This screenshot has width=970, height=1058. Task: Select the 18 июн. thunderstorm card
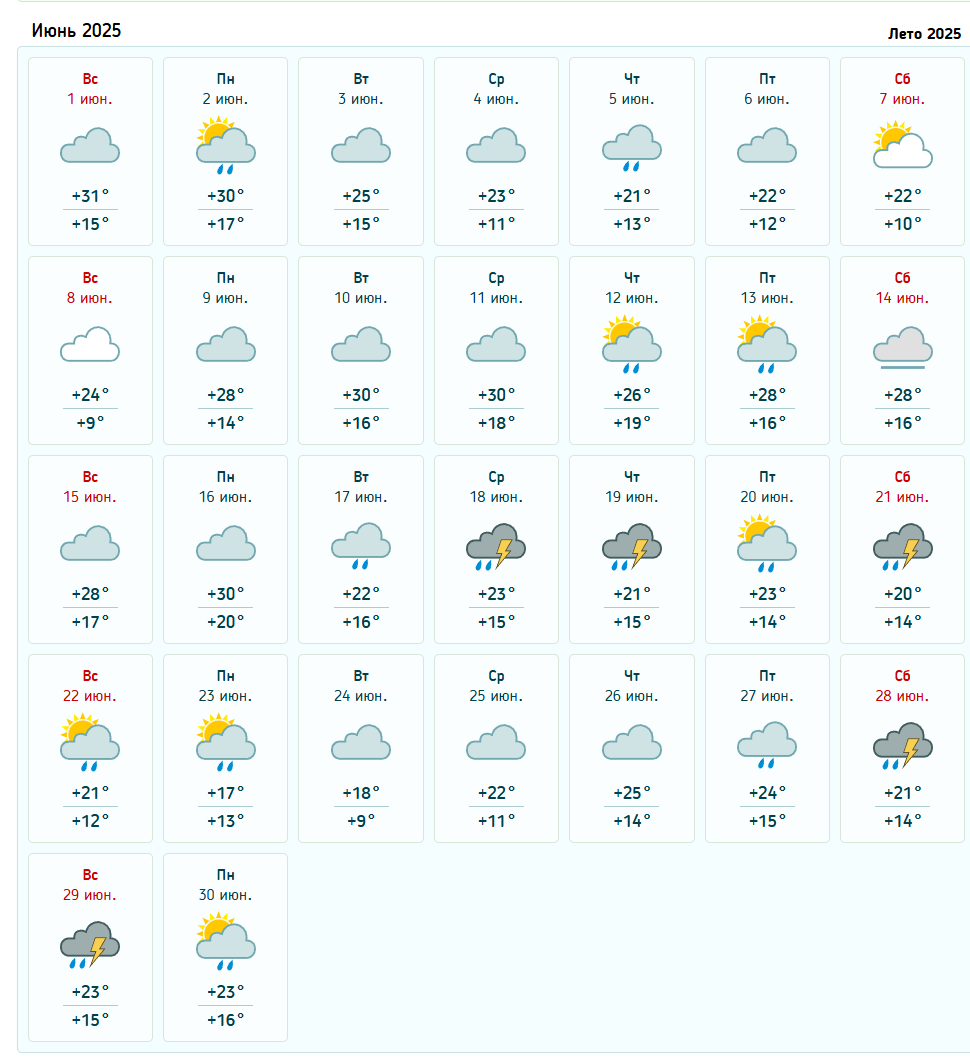(x=496, y=549)
